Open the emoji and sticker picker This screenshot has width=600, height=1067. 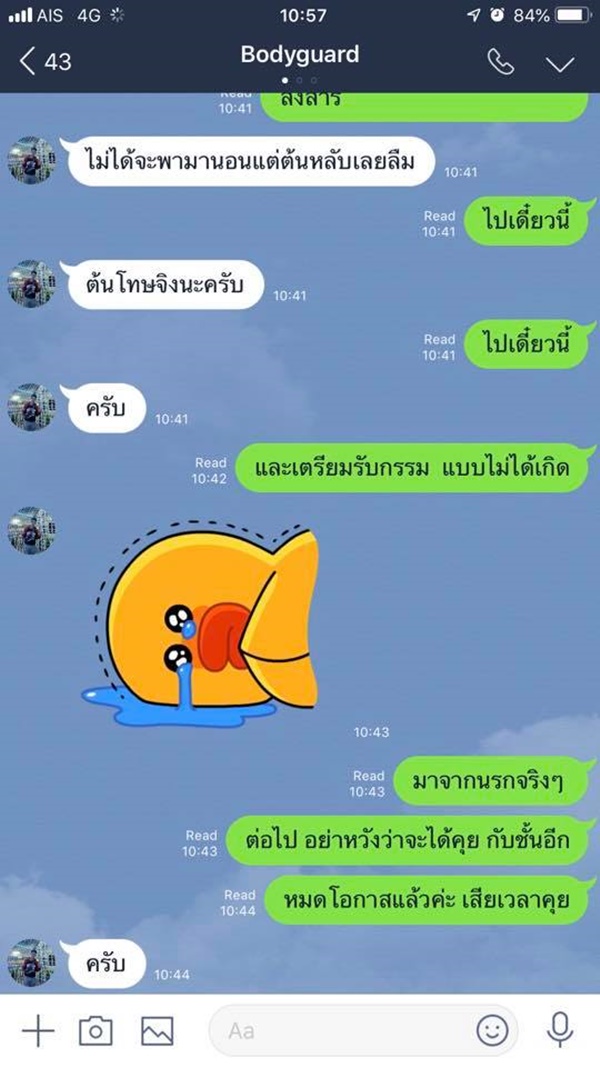[x=492, y=1030]
